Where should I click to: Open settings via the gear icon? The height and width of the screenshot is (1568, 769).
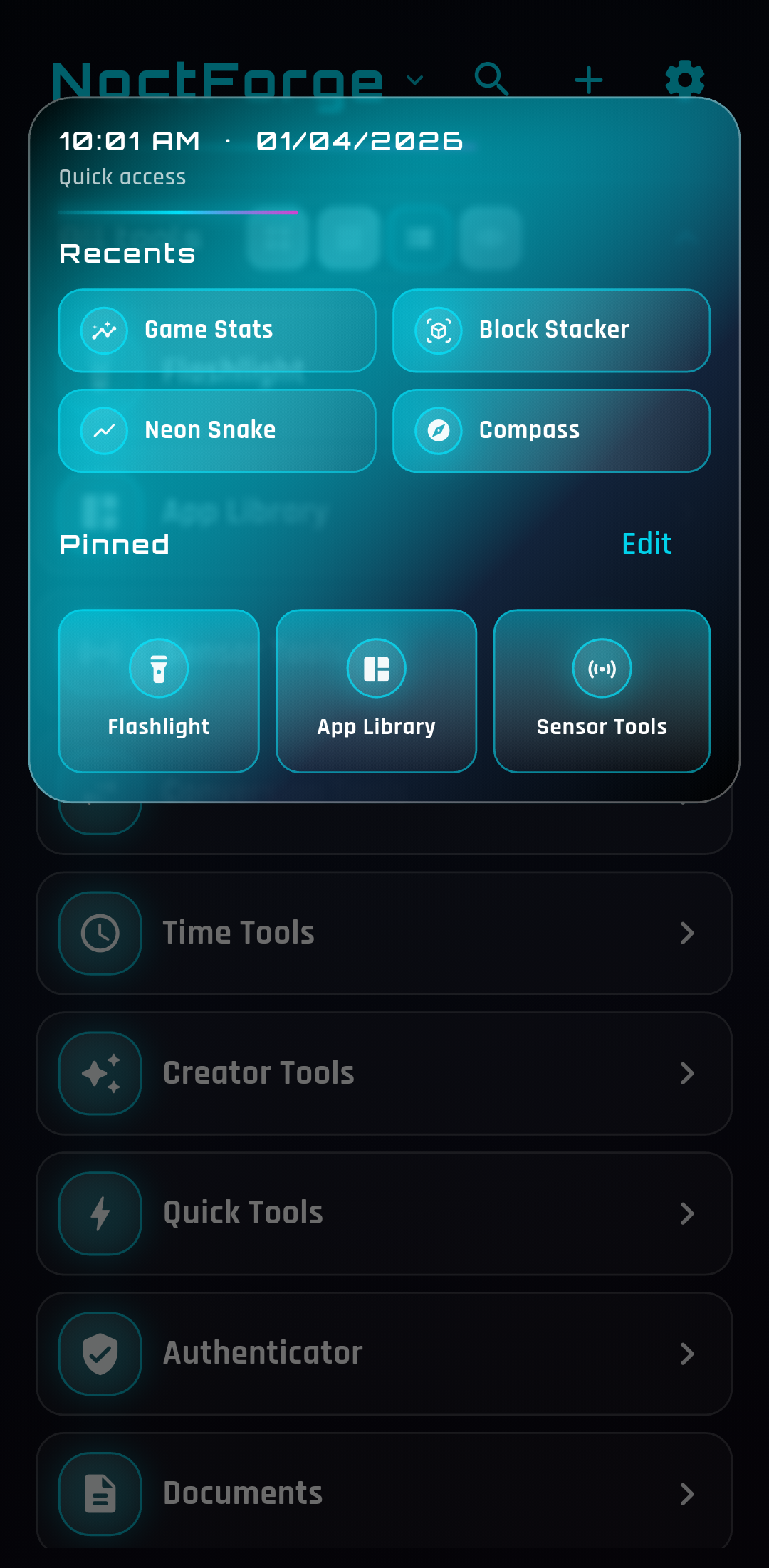coord(684,78)
